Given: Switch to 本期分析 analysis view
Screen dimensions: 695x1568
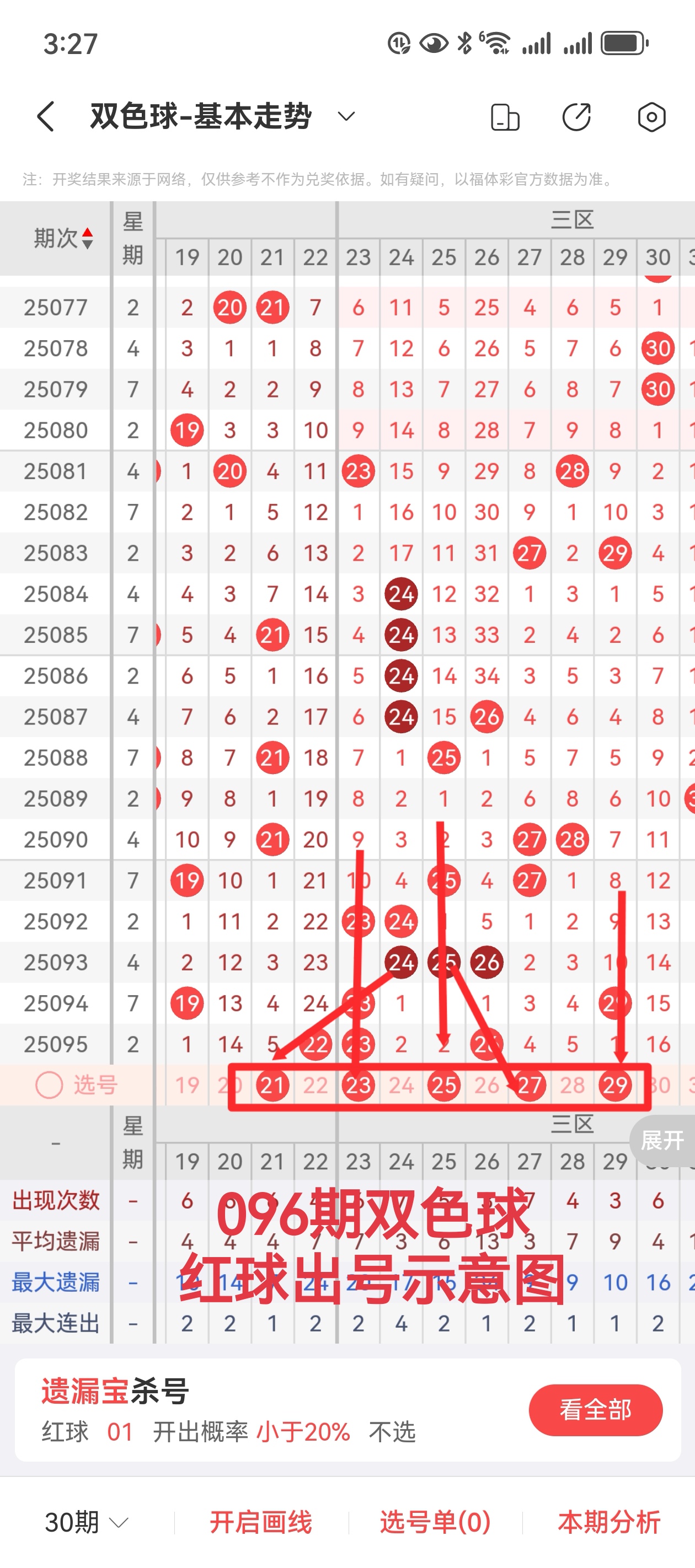Looking at the screenshot, I should click(x=609, y=1522).
